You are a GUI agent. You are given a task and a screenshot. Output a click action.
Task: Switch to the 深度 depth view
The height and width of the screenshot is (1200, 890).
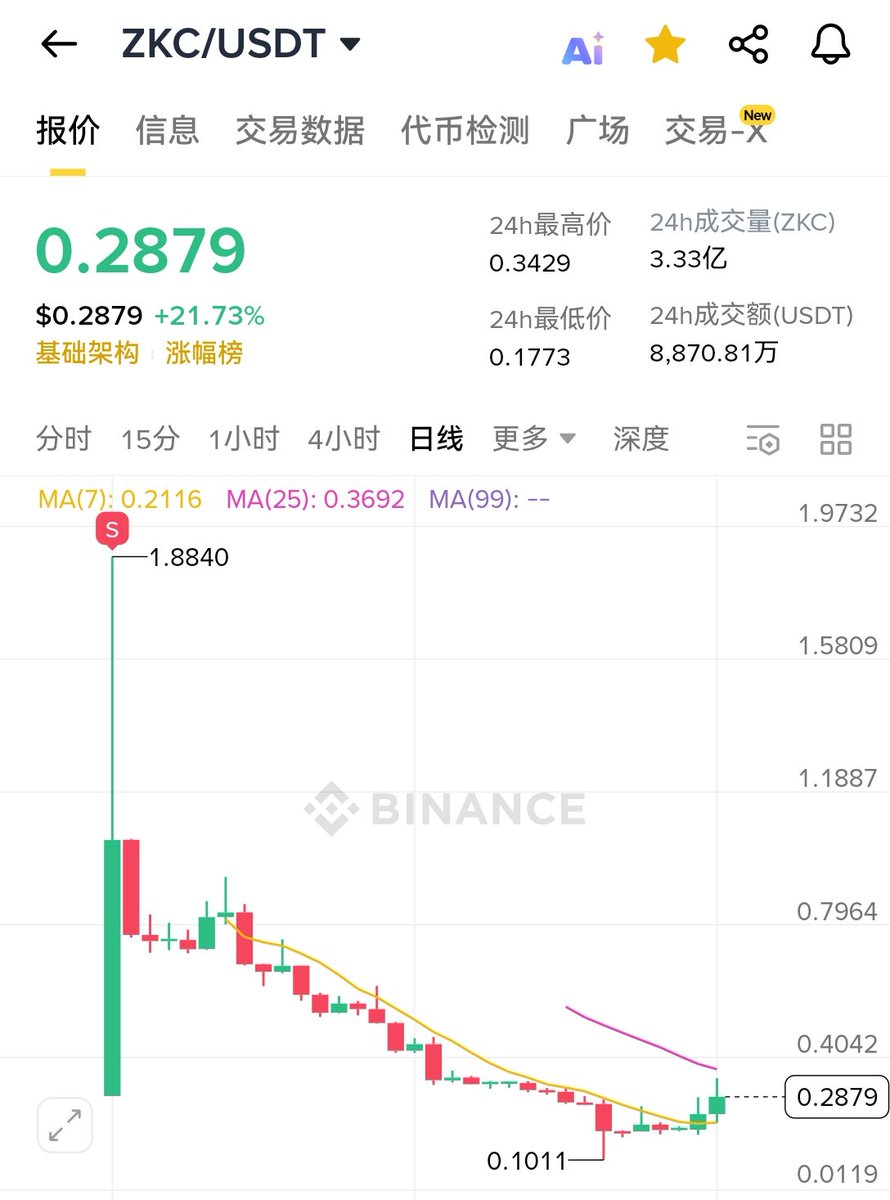pyautogui.click(x=641, y=438)
